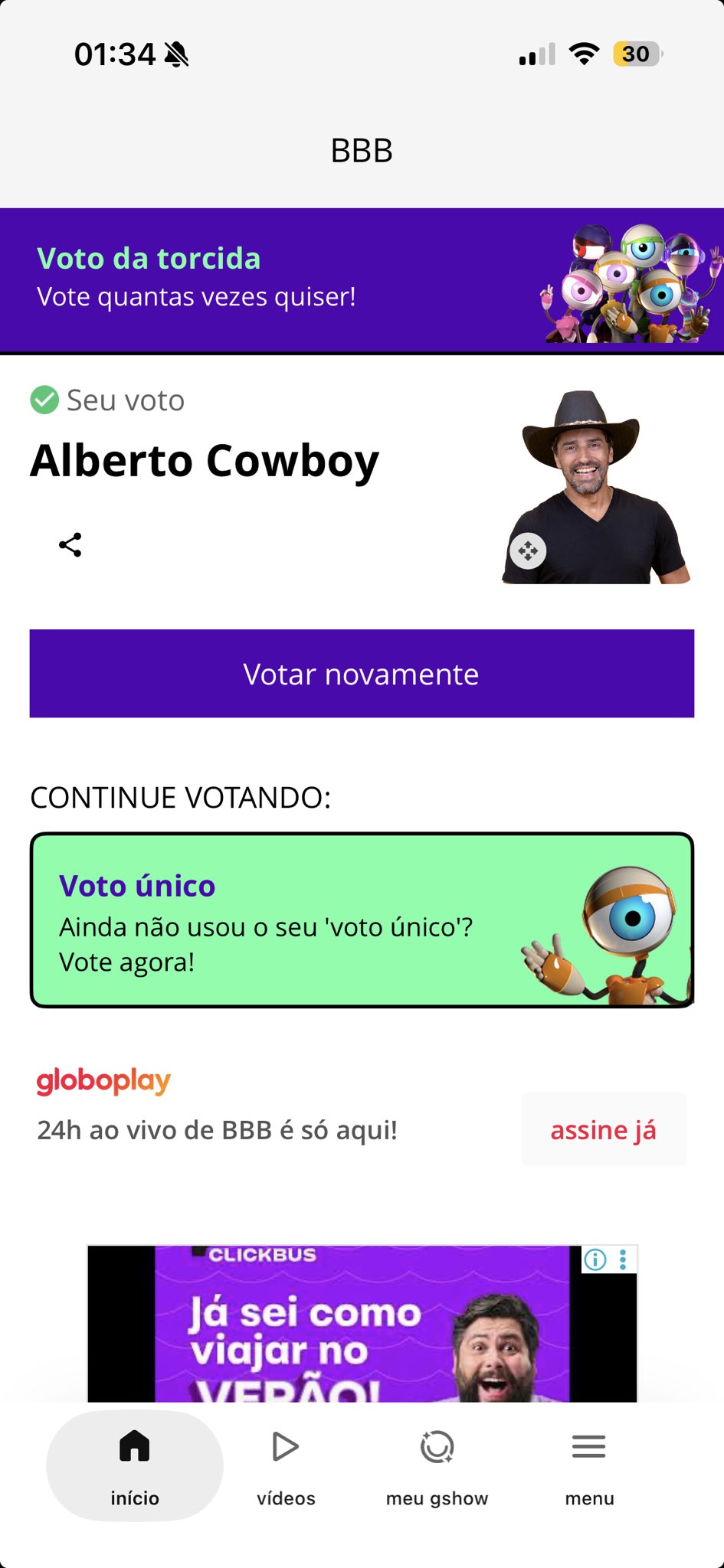724x1568 pixels.
Task: Open the menu tab
Action: tap(589, 1465)
